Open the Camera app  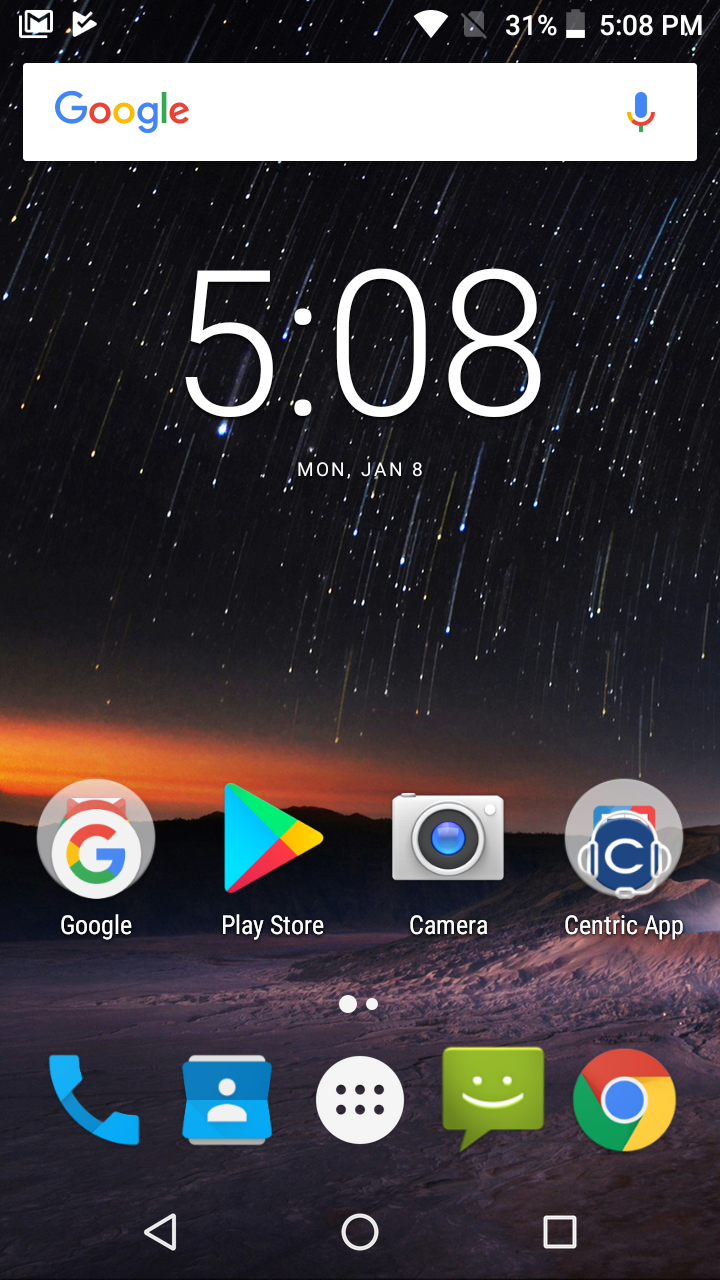tap(448, 838)
